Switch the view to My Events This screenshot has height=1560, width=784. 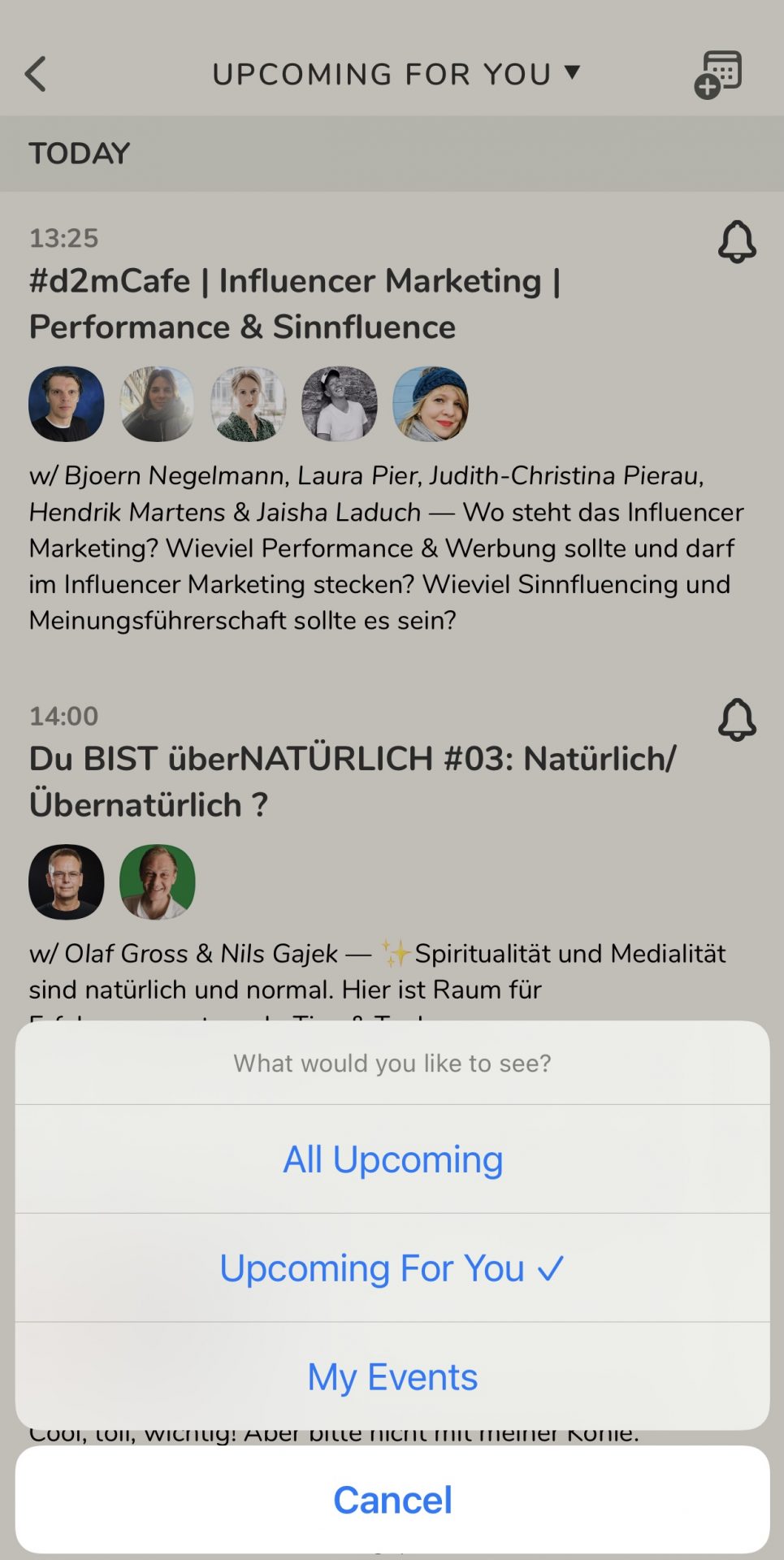[392, 1377]
